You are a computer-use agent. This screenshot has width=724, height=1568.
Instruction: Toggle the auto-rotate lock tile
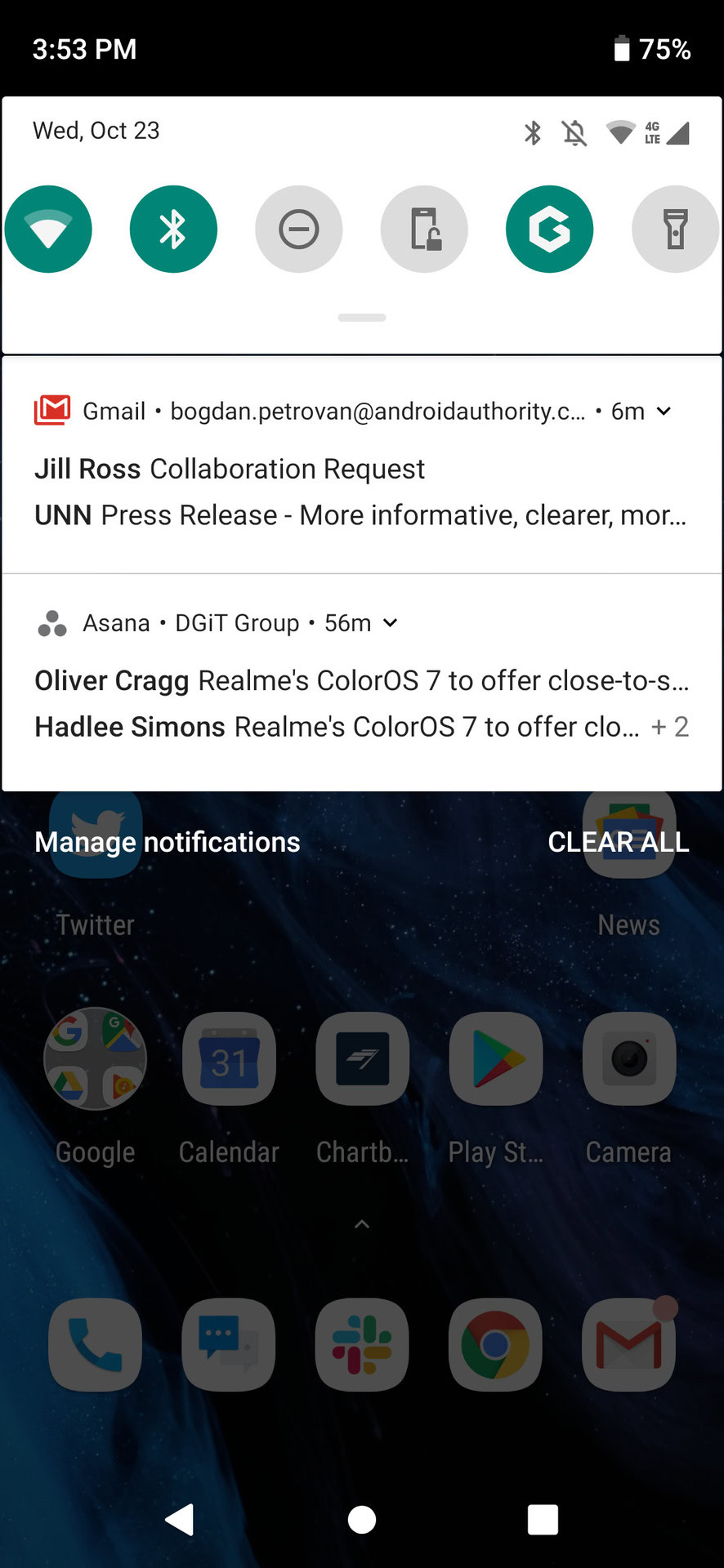(424, 229)
